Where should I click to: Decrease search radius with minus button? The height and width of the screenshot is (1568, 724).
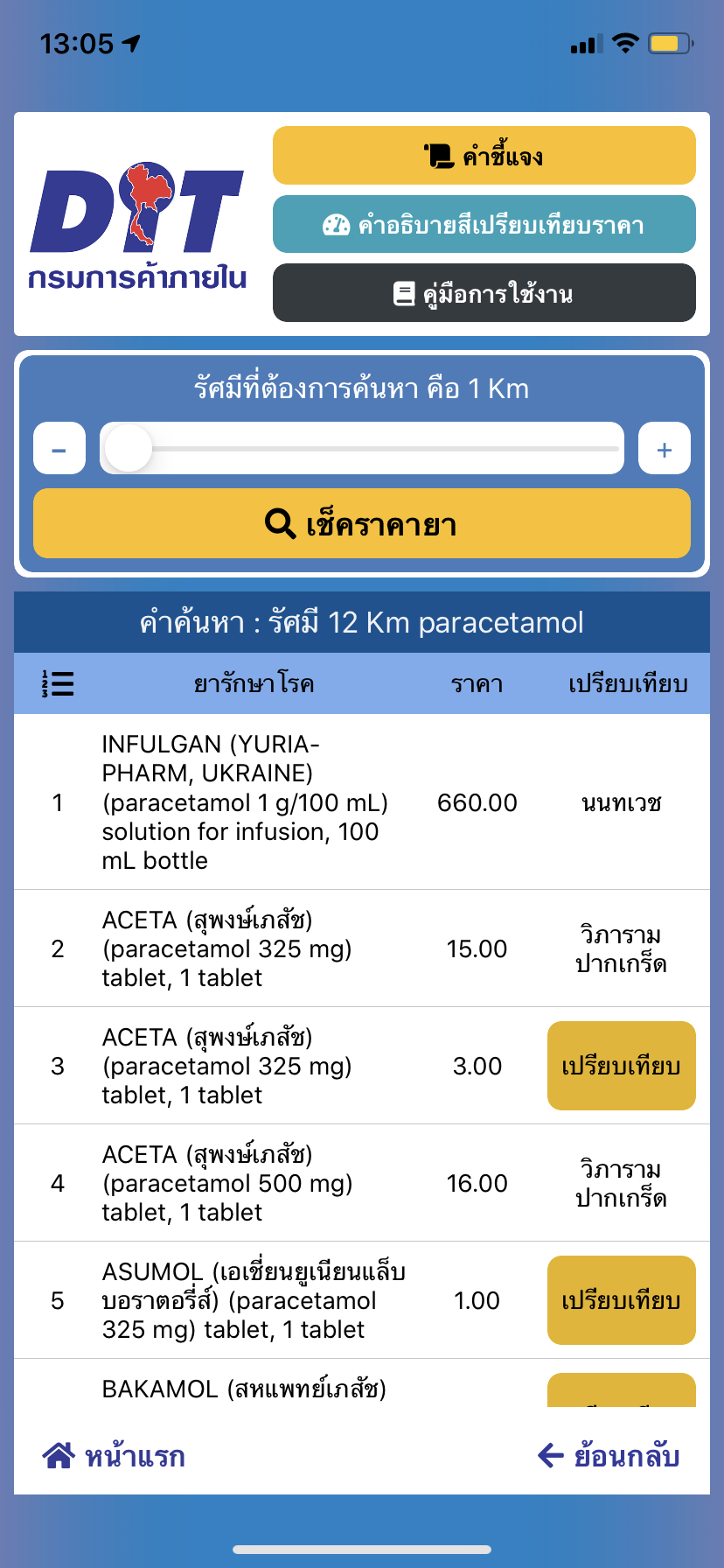59,449
